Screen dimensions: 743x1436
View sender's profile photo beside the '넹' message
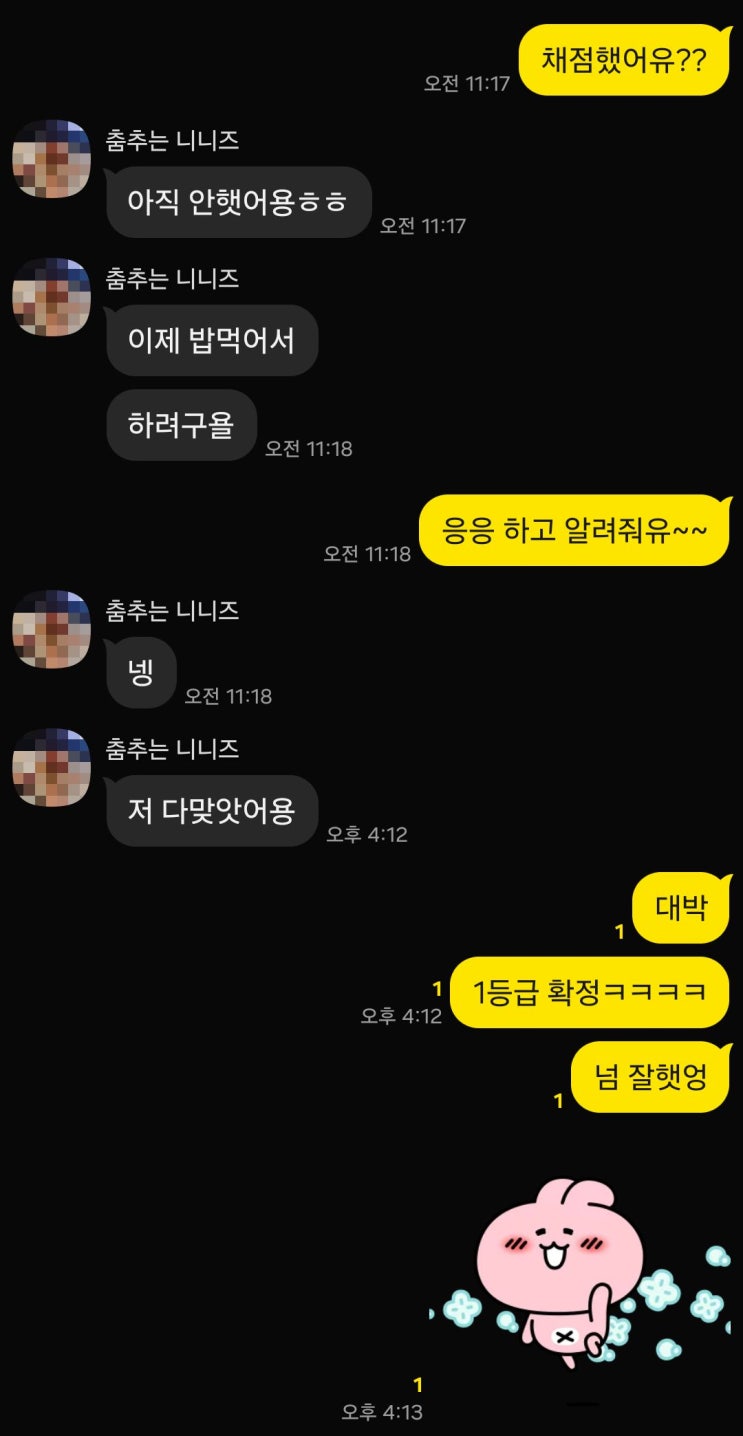[x=51, y=629]
